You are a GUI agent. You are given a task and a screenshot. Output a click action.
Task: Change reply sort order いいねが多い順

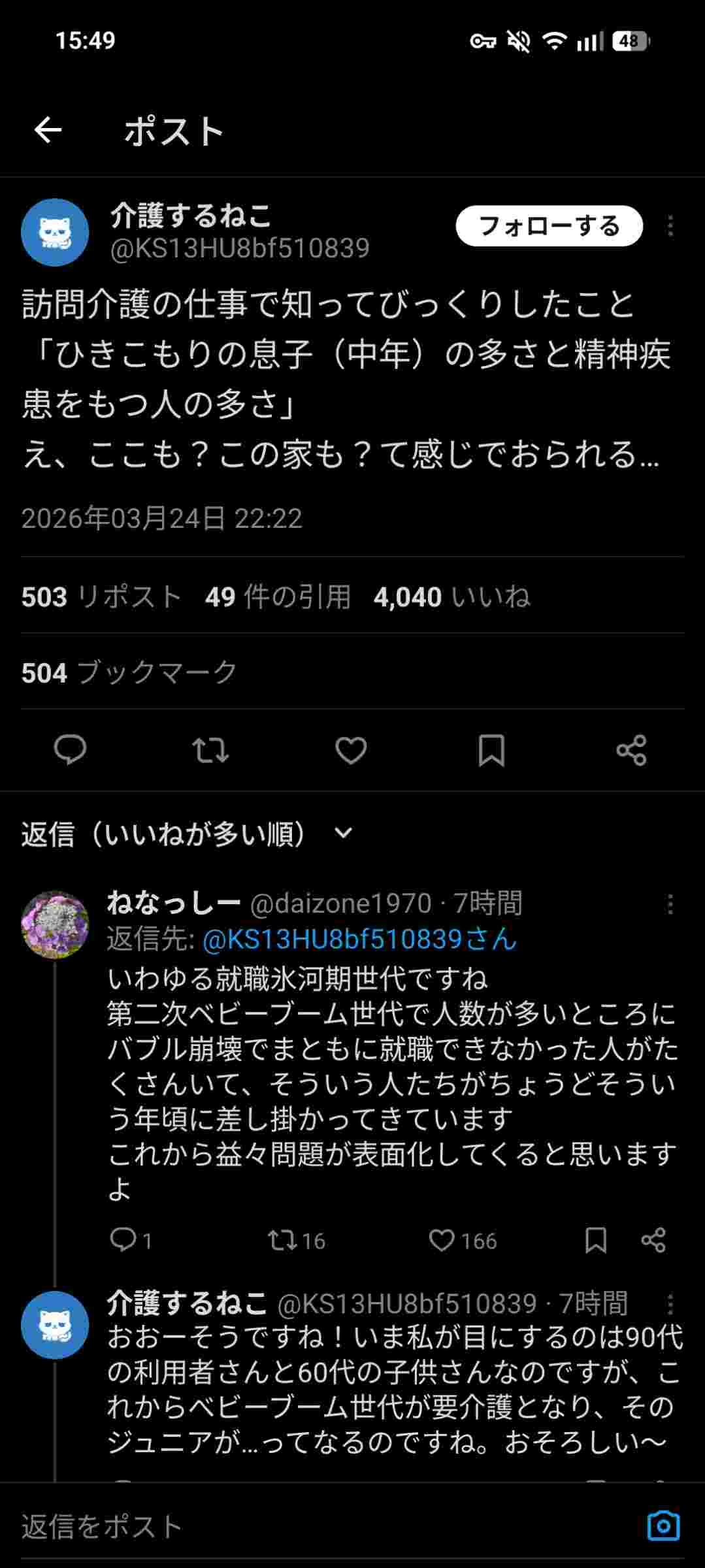[188, 834]
